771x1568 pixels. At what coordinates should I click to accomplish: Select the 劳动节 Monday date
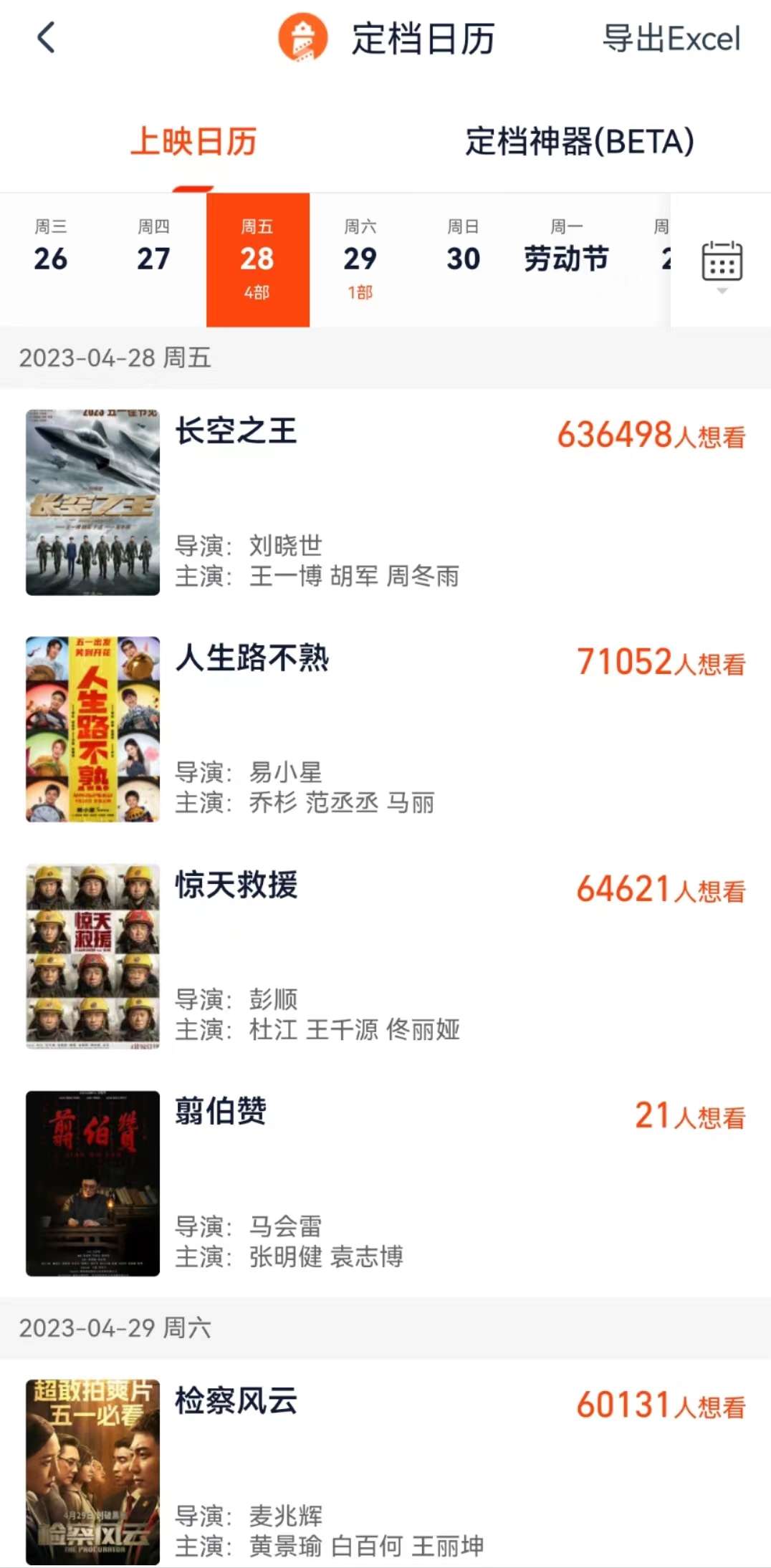(566, 258)
